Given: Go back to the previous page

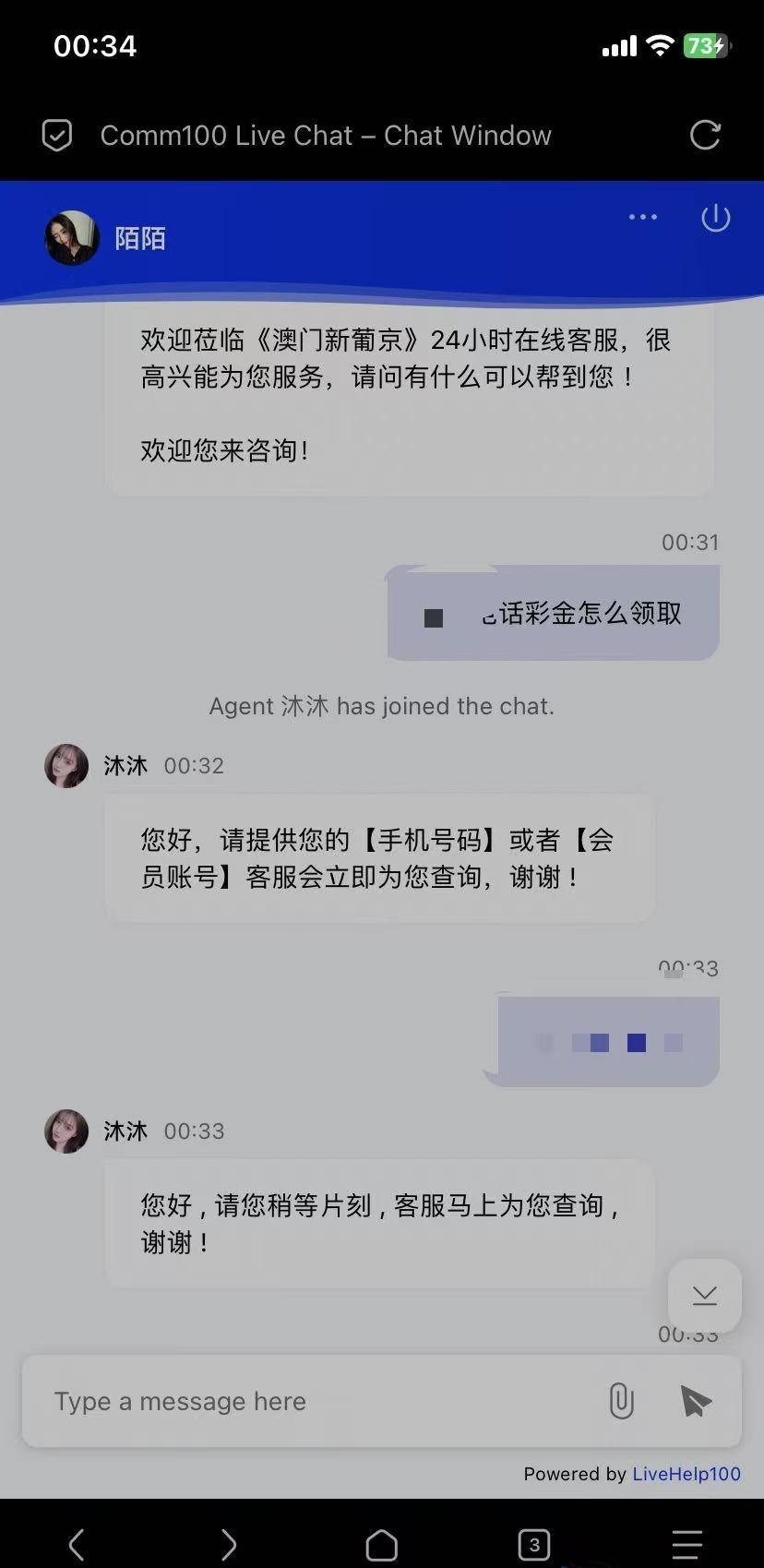Looking at the screenshot, I should coord(77,1544).
